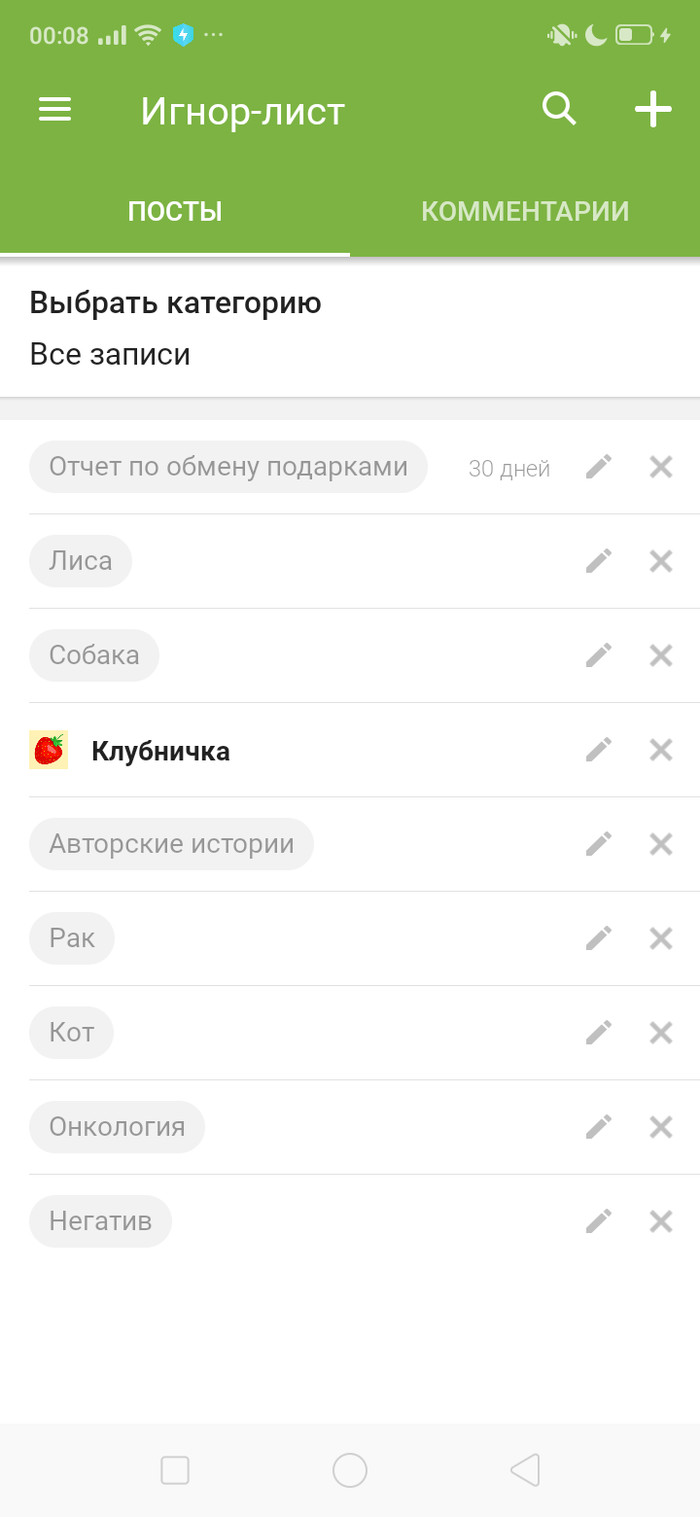Remove Клубничка from the ignore list

(661, 750)
